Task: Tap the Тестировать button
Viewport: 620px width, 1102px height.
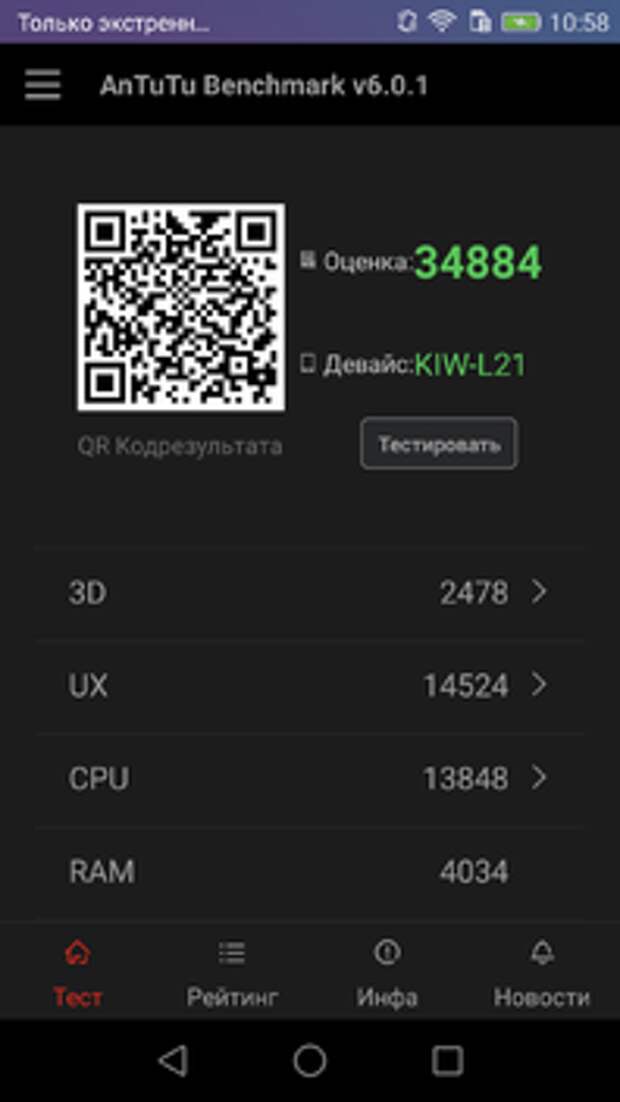Action: (439, 443)
